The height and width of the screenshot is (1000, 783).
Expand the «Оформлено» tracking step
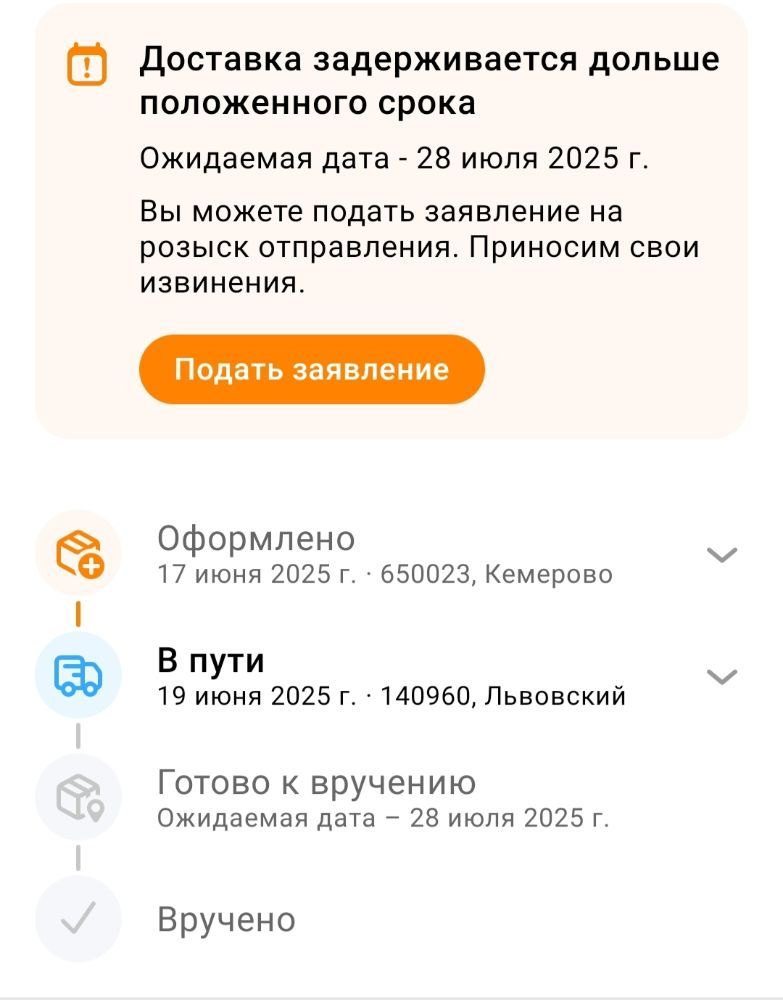click(x=721, y=554)
